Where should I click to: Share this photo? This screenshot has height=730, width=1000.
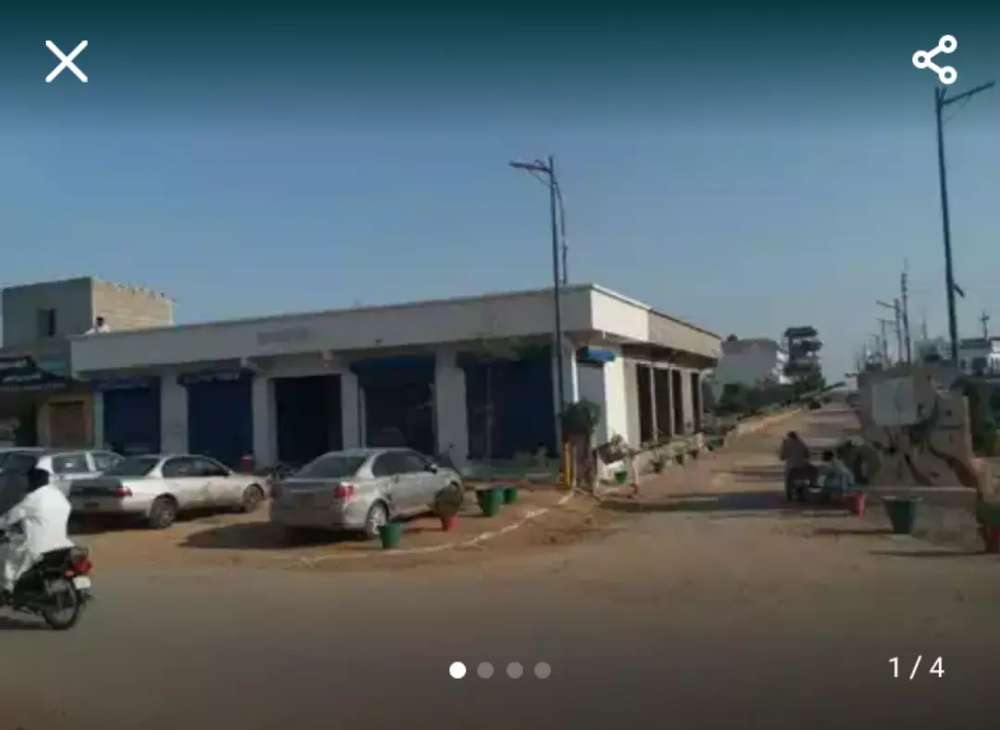(x=935, y=60)
